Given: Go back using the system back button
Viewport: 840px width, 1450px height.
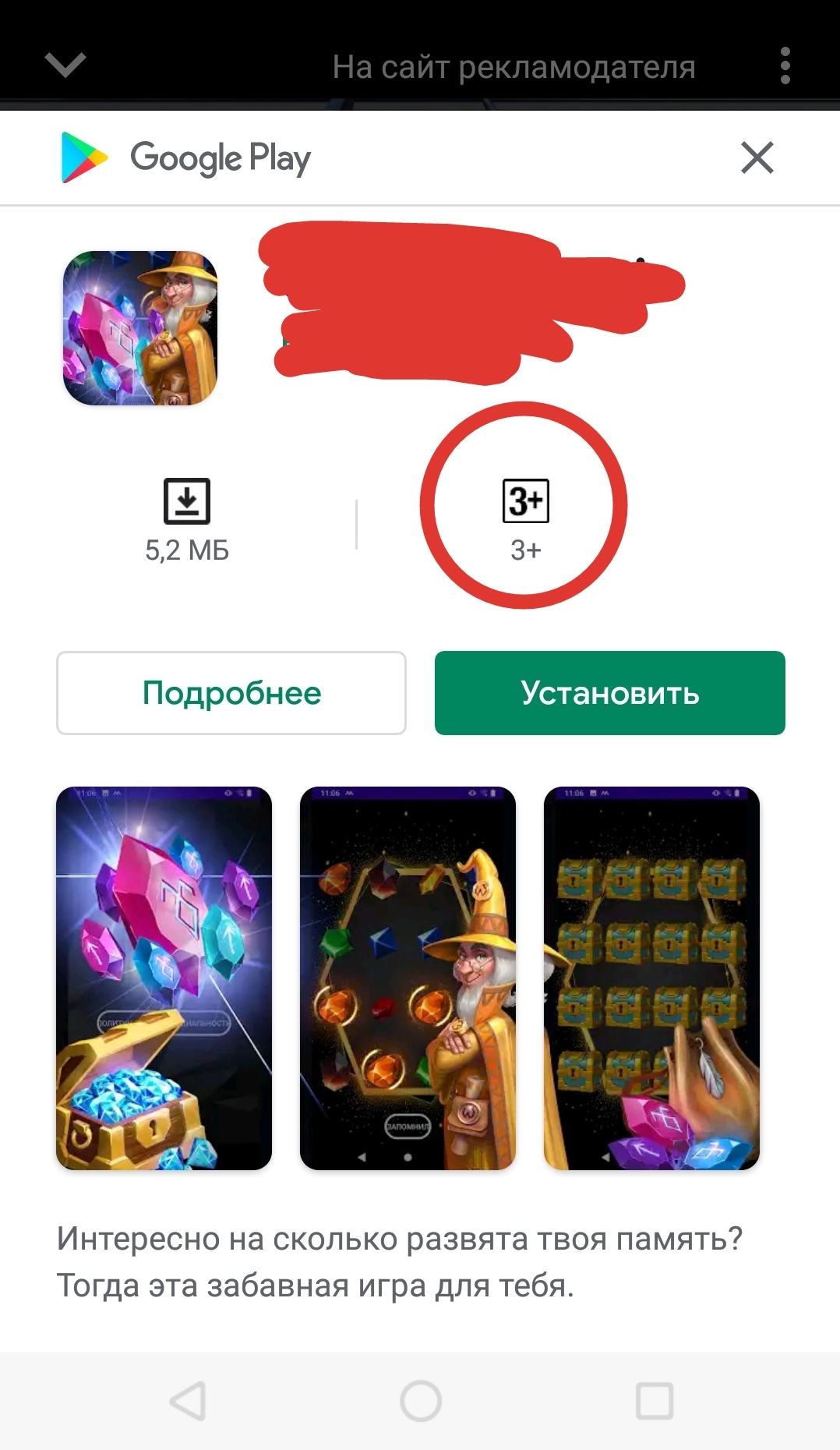Looking at the screenshot, I should point(188,1401).
